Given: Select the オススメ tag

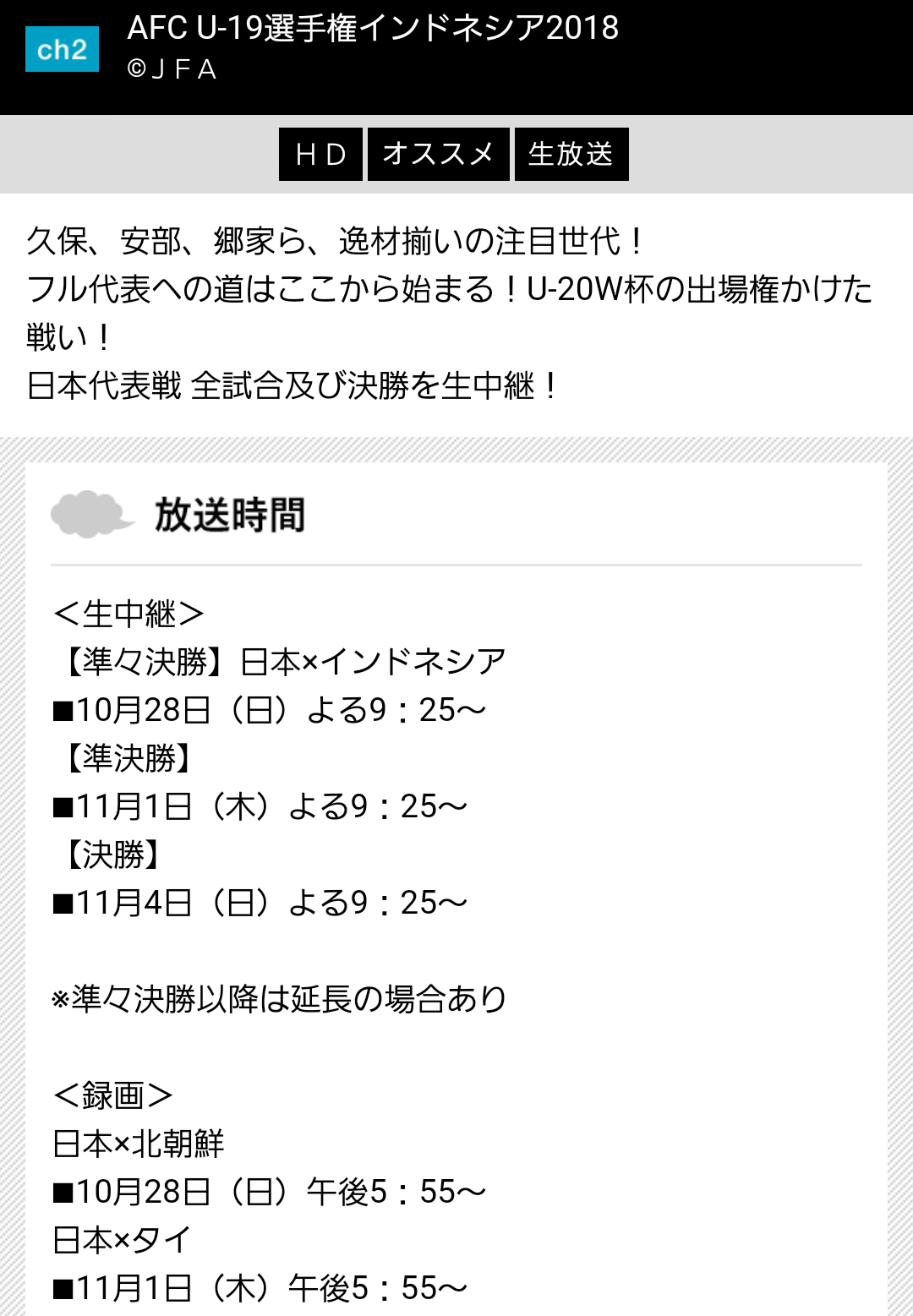Looking at the screenshot, I should [x=438, y=154].
